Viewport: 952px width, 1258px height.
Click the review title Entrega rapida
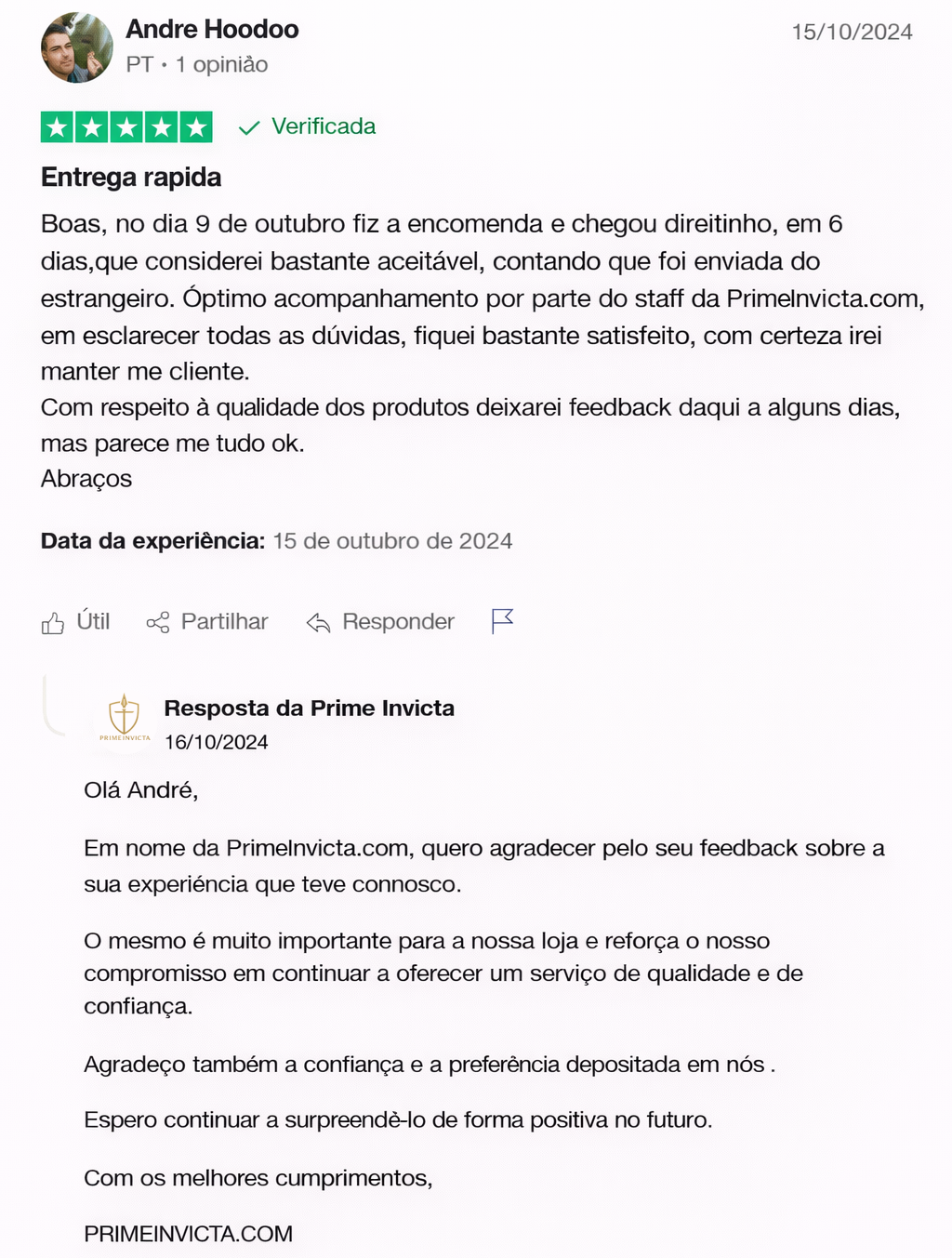(x=130, y=177)
